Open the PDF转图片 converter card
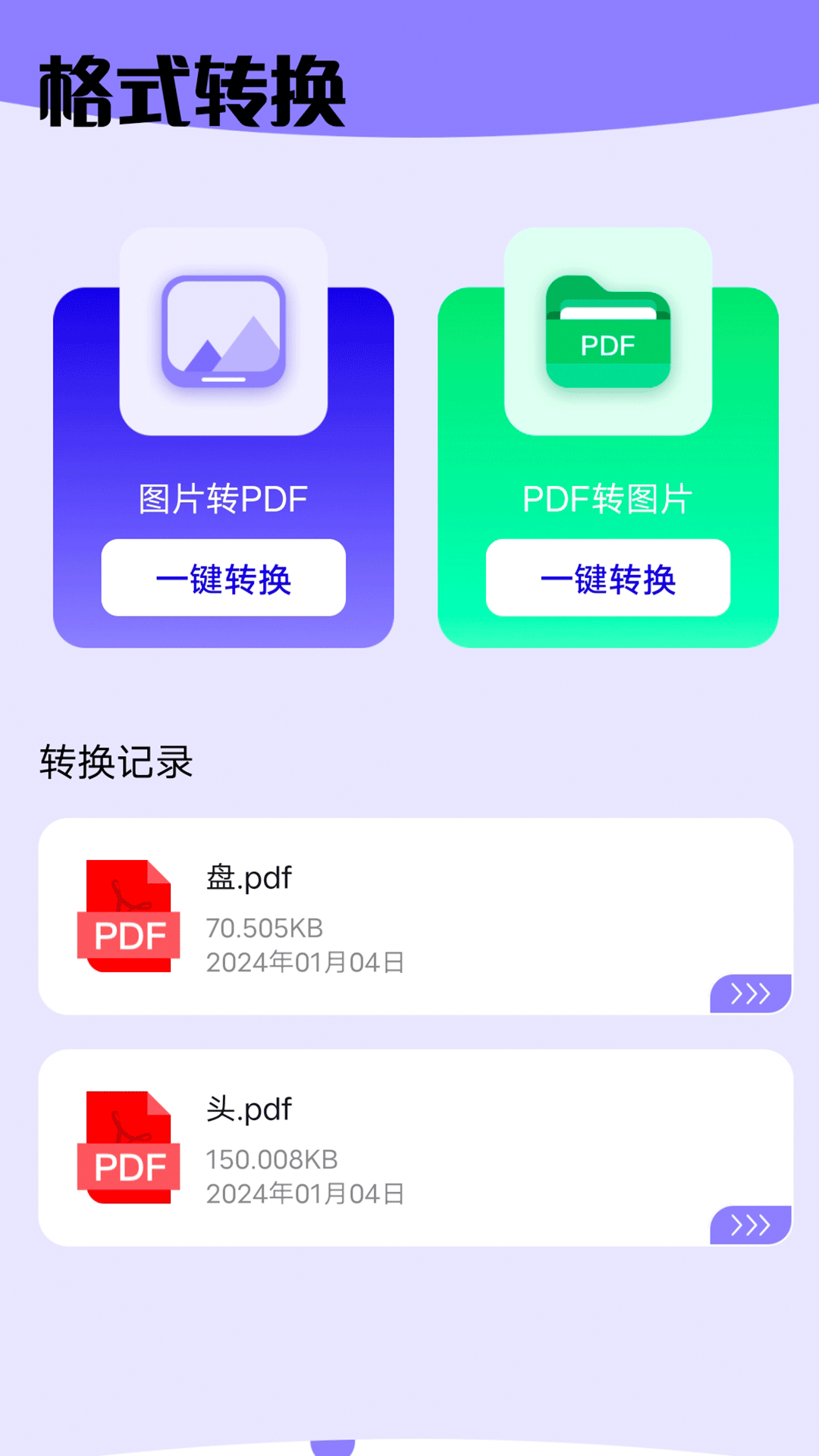Viewport: 819px width, 1456px height. tap(608, 497)
